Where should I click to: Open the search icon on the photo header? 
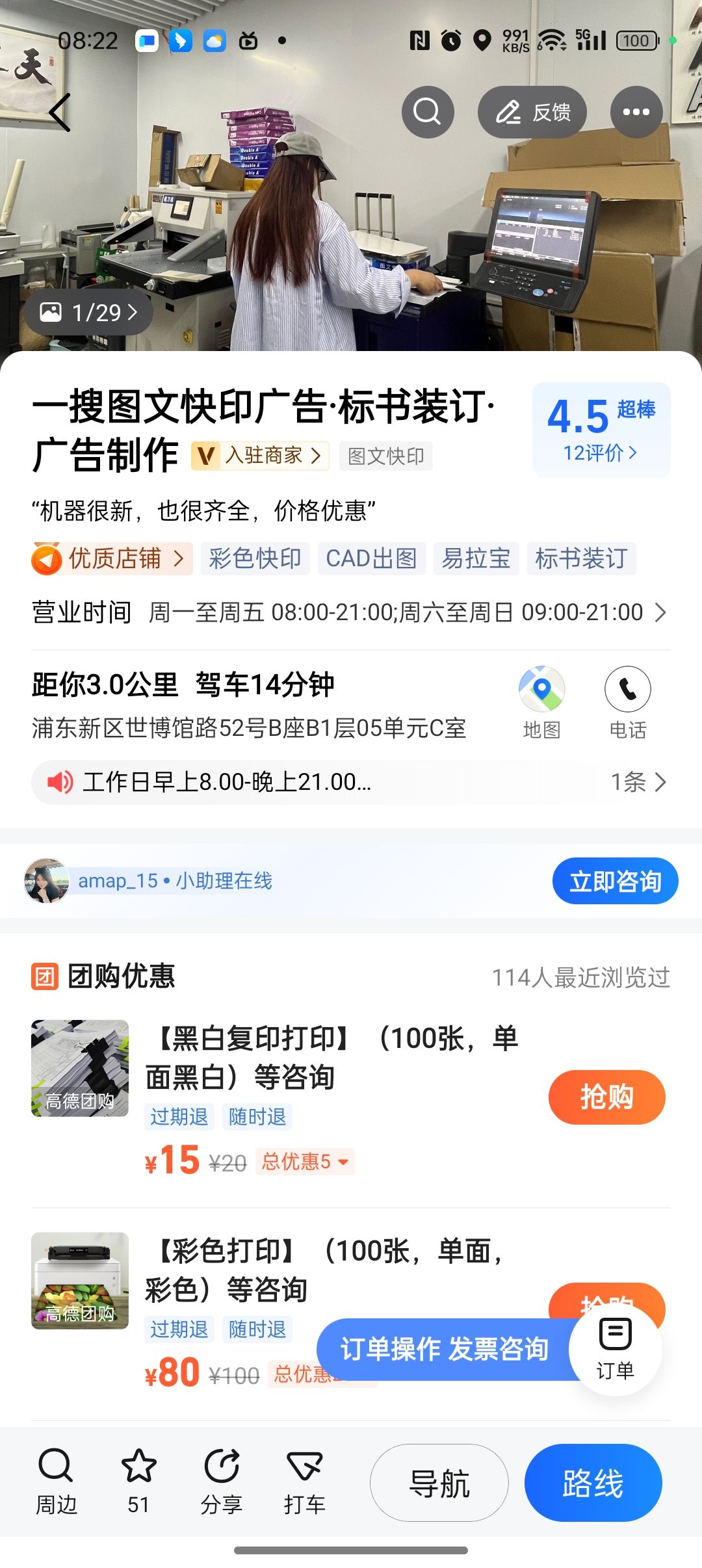(x=427, y=112)
